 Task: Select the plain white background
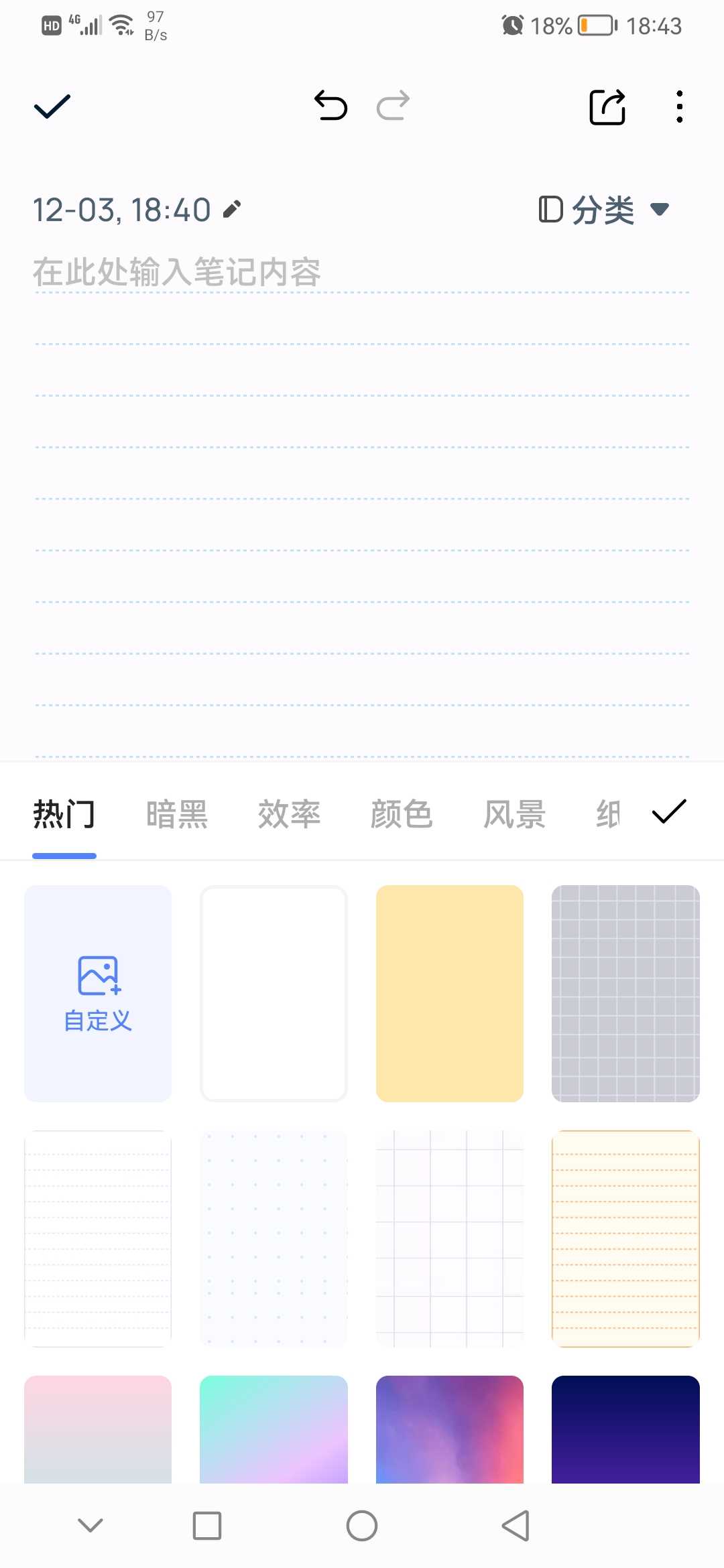(274, 993)
